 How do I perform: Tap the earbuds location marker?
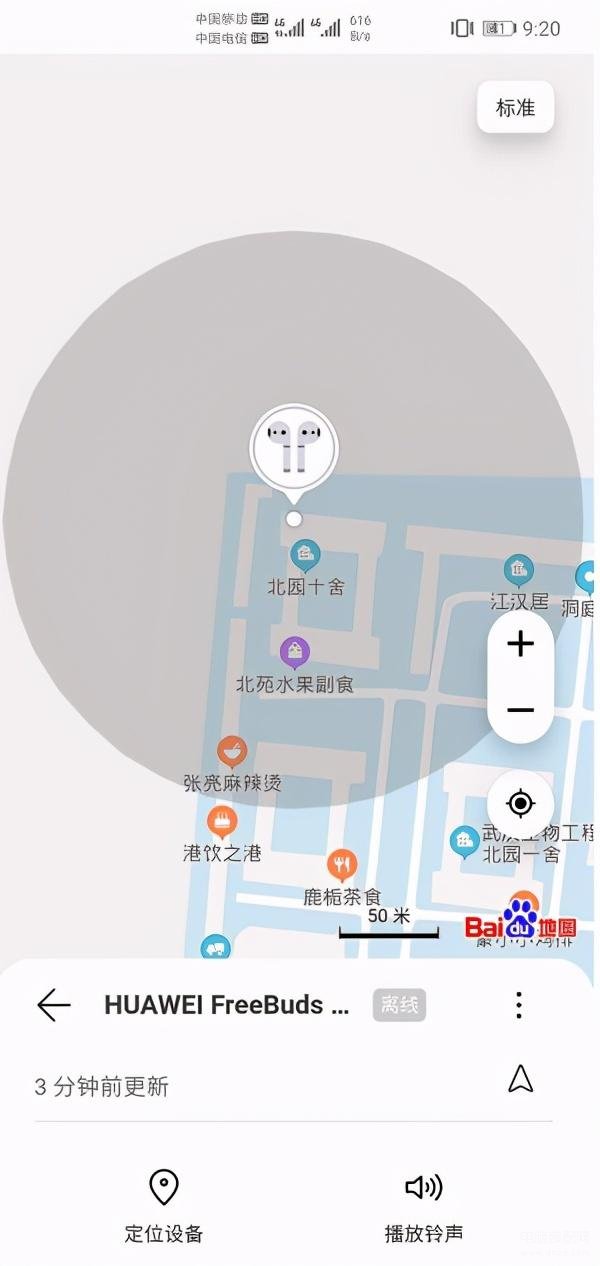[294, 446]
